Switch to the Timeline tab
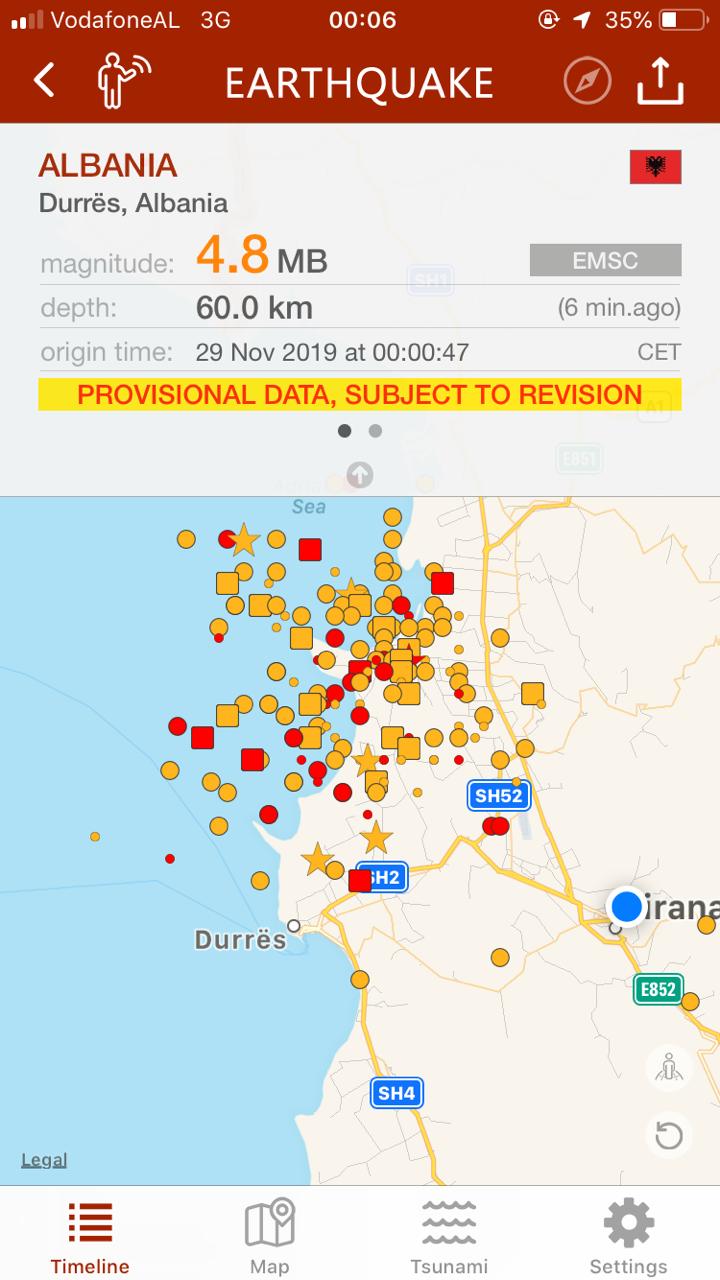720x1280 pixels. (90, 1237)
